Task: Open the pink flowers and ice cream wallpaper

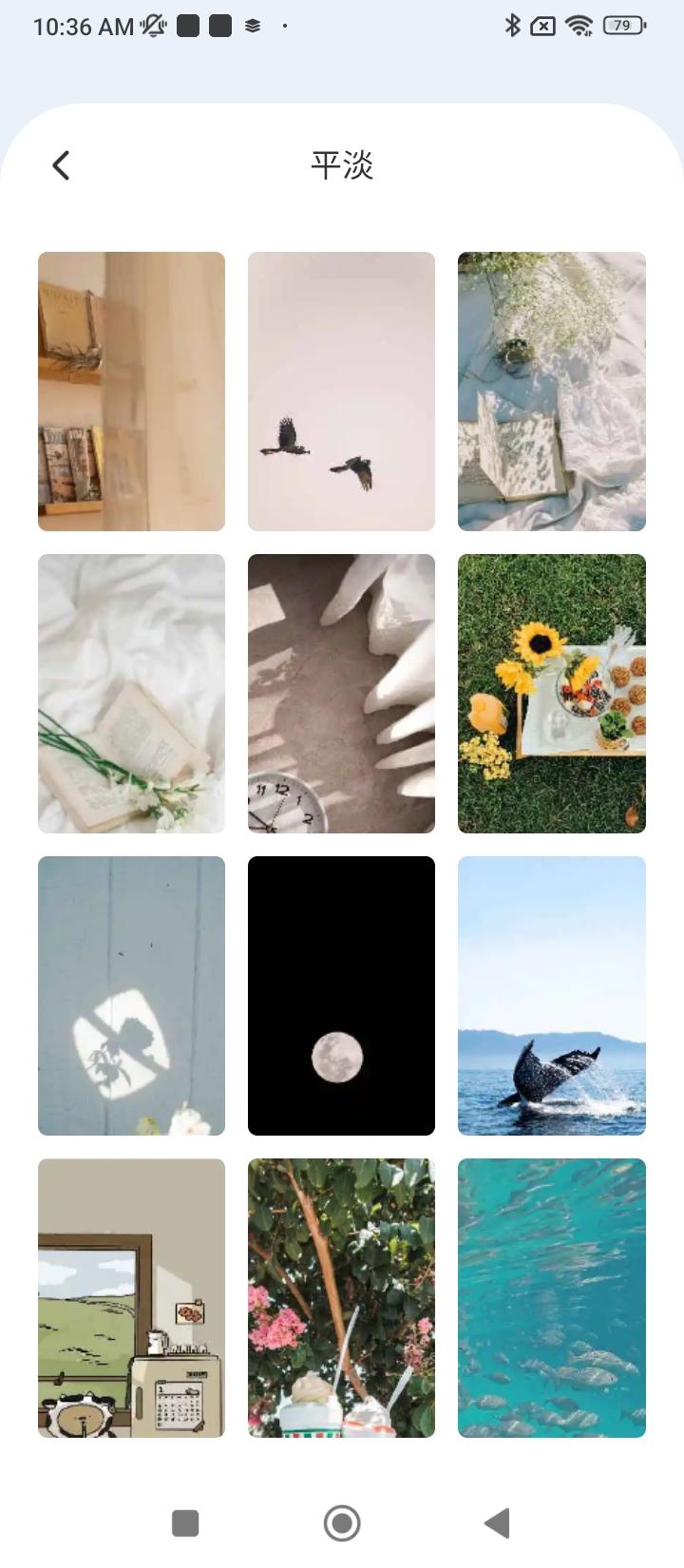Action: pyautogui.click(x=341, y=1297)
